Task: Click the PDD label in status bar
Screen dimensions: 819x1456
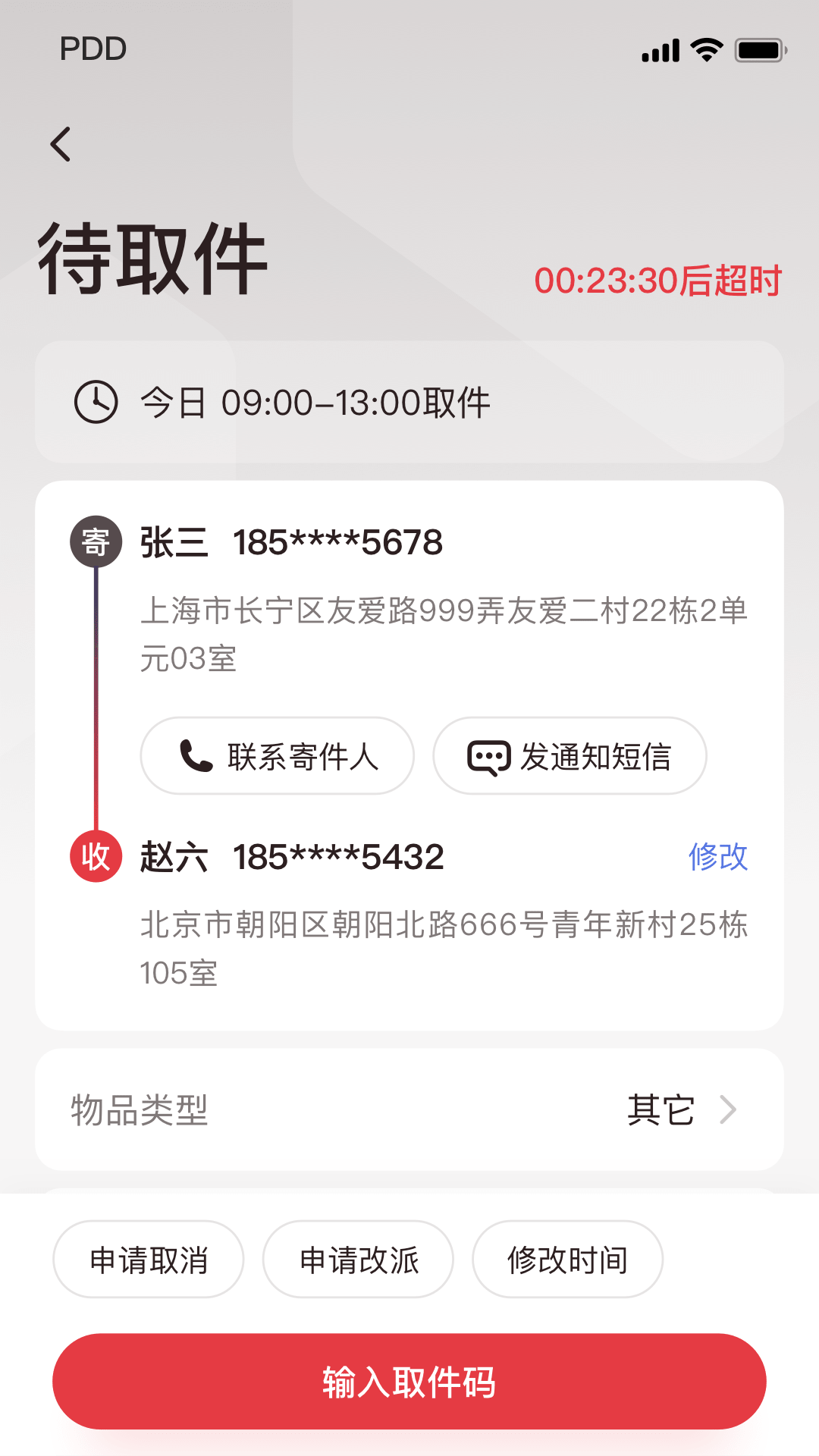Action: (93, 48)
